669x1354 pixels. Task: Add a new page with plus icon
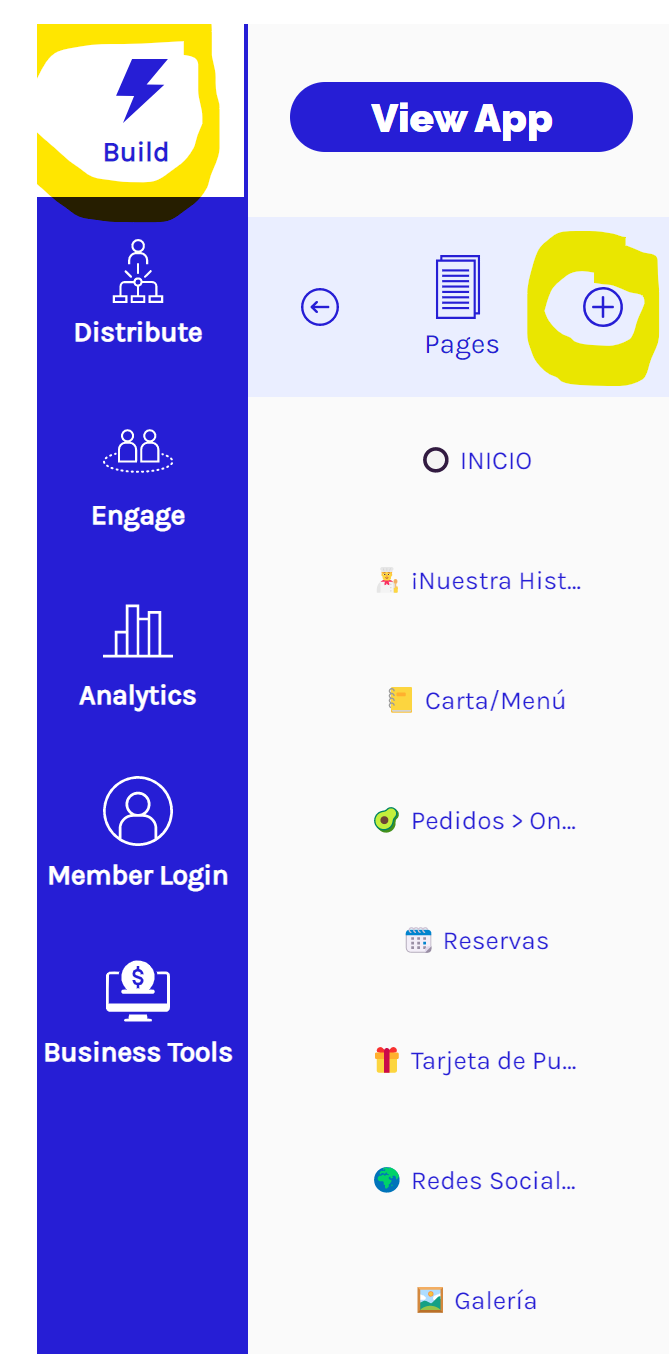(x=602, y=307)
